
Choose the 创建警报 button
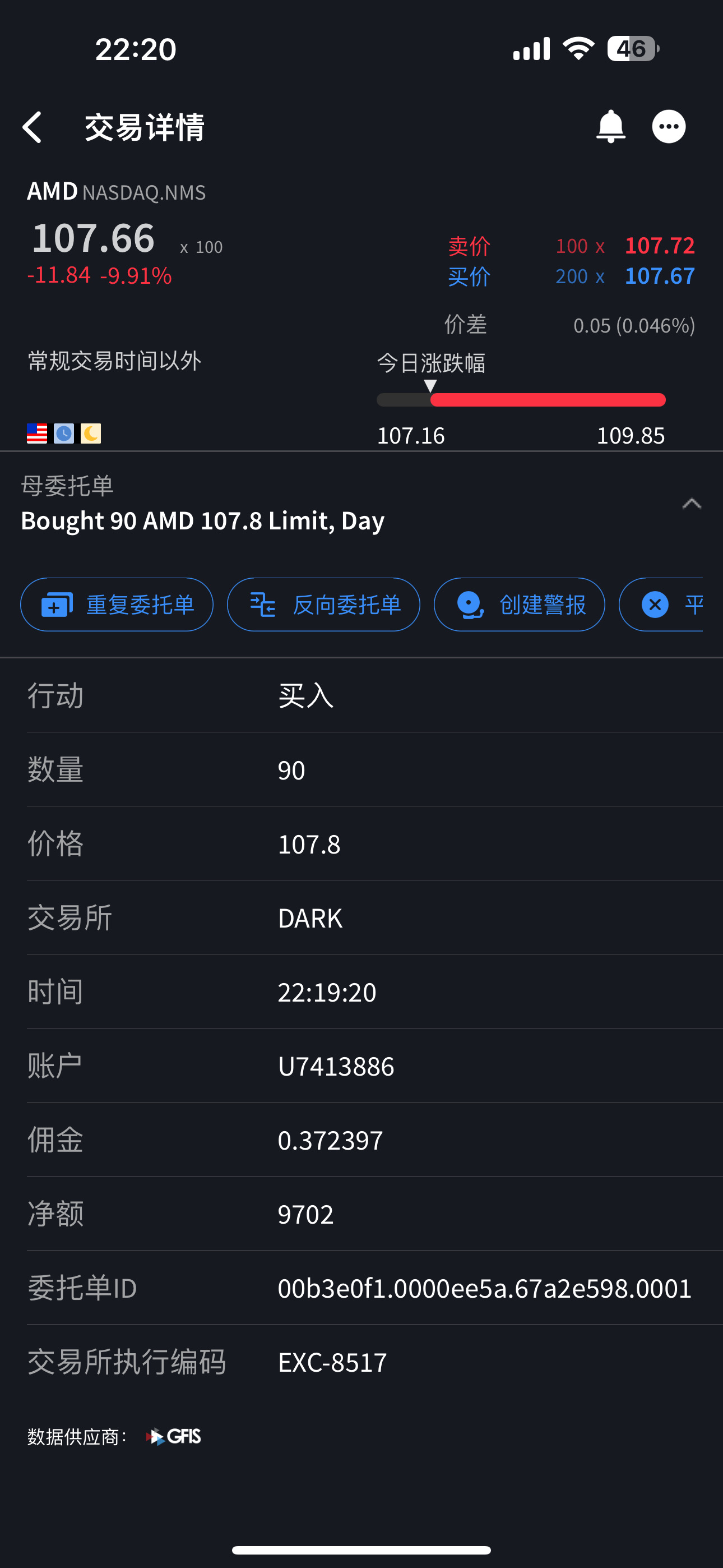519,605
